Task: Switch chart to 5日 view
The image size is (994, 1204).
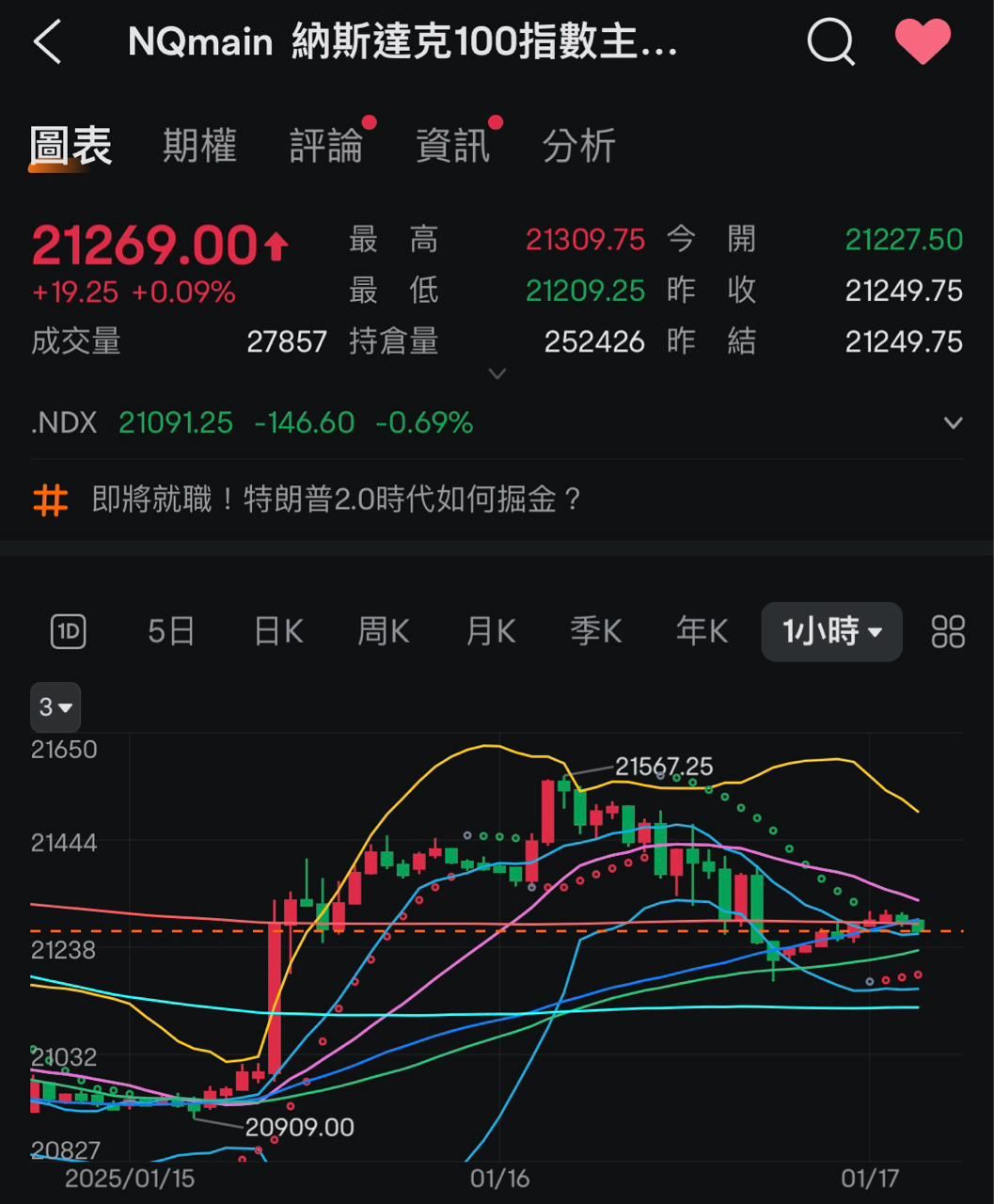Action: click(x=171, y=631)
